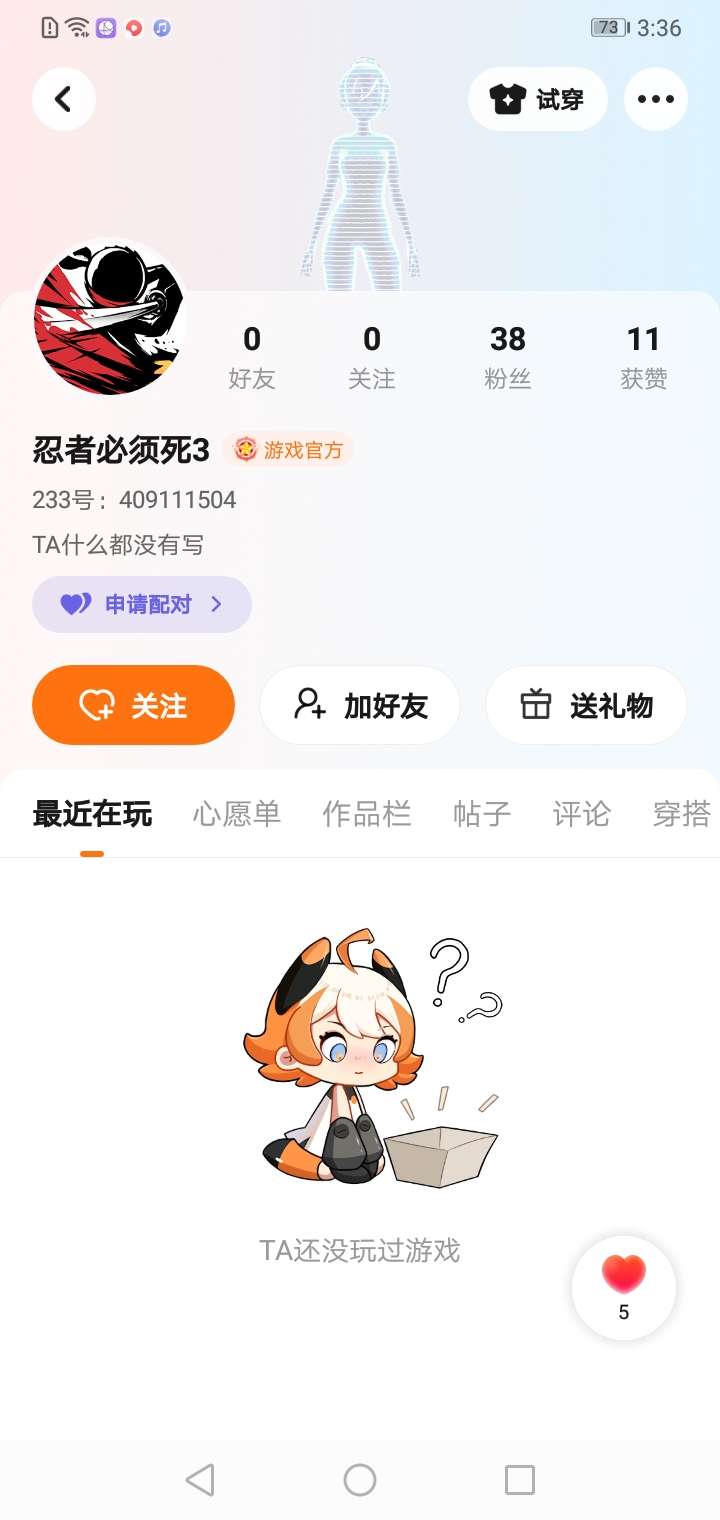Select the 最近在玩 tab

pos(92,814)
